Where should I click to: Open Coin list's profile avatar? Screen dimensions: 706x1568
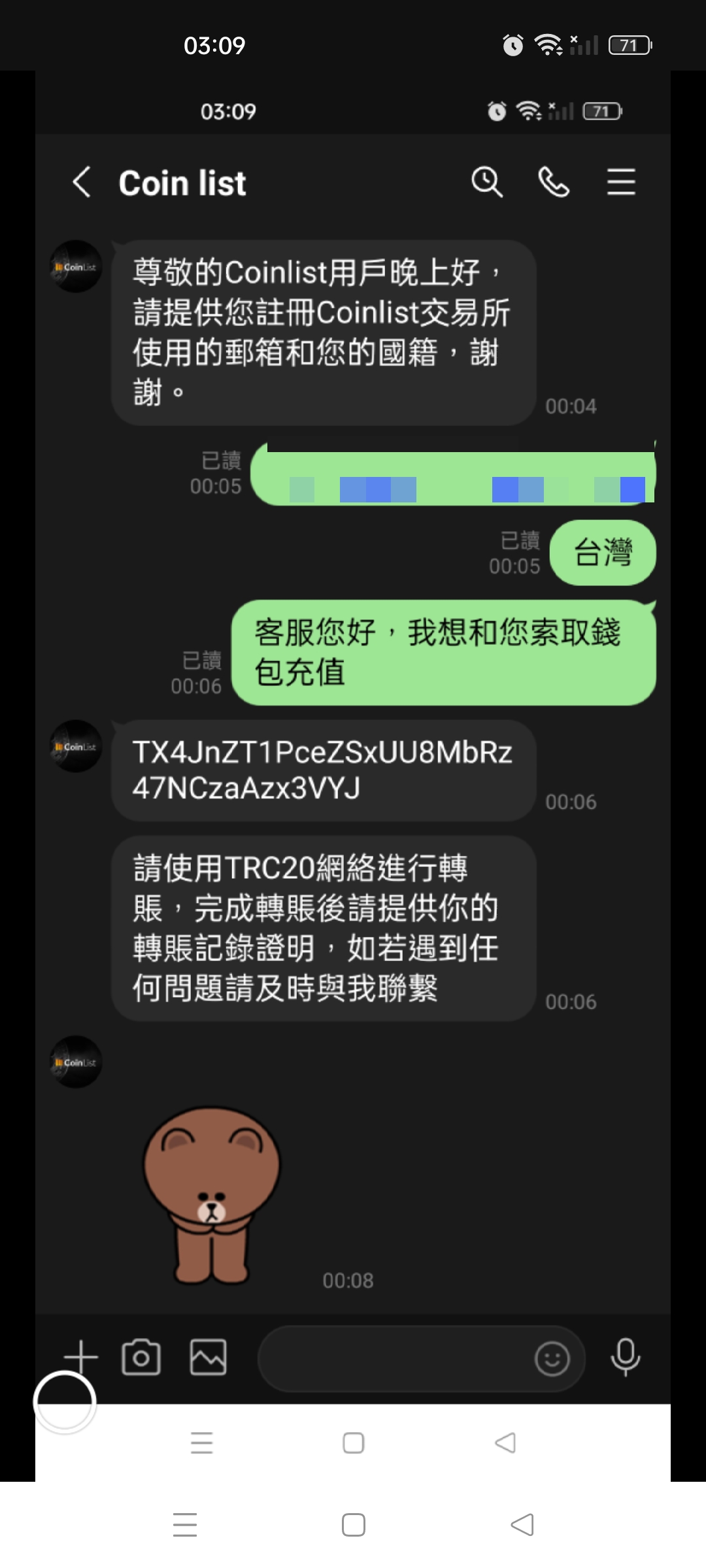[75, 268]
